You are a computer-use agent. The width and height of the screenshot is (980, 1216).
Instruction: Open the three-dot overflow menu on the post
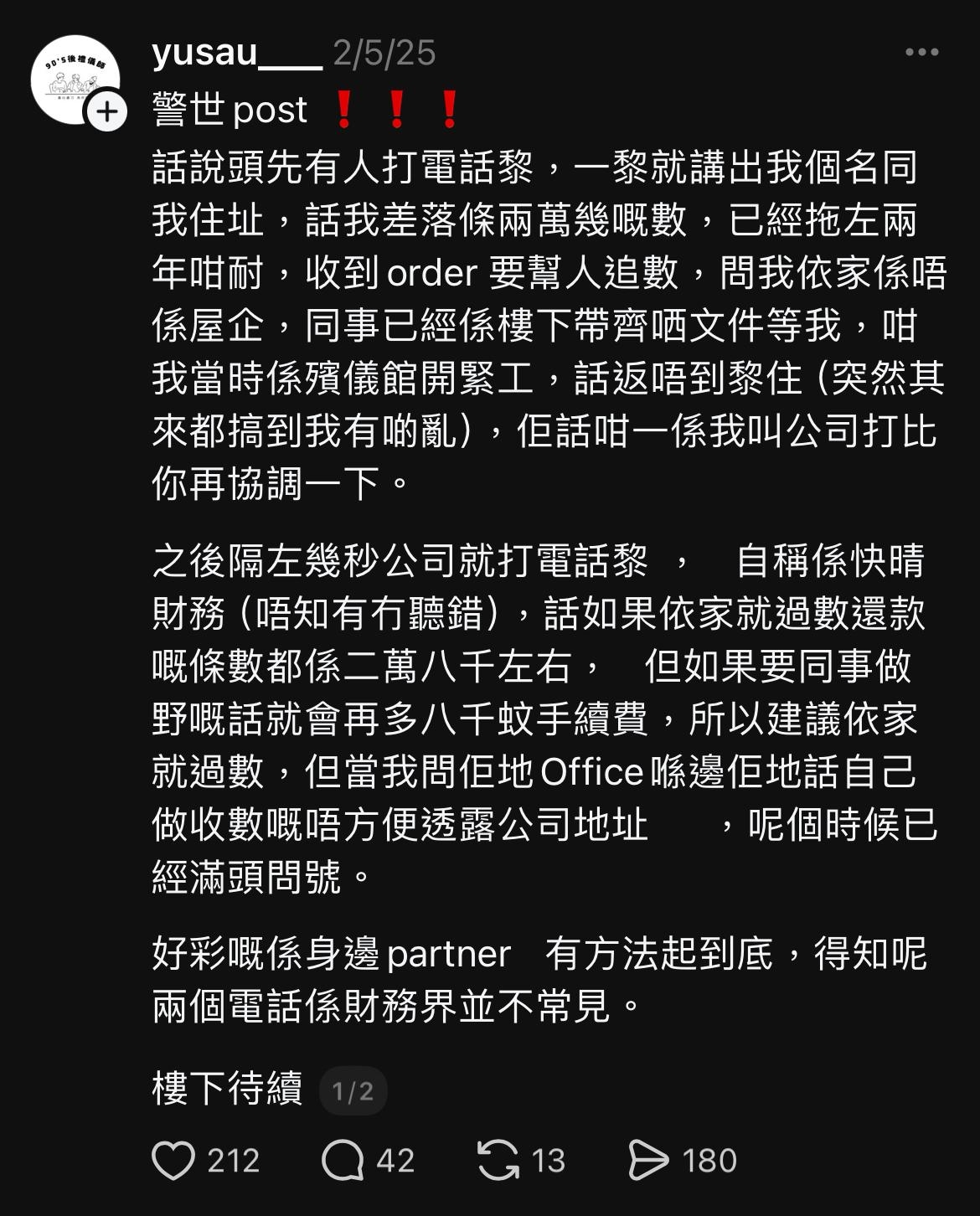(x=921, y=52)
